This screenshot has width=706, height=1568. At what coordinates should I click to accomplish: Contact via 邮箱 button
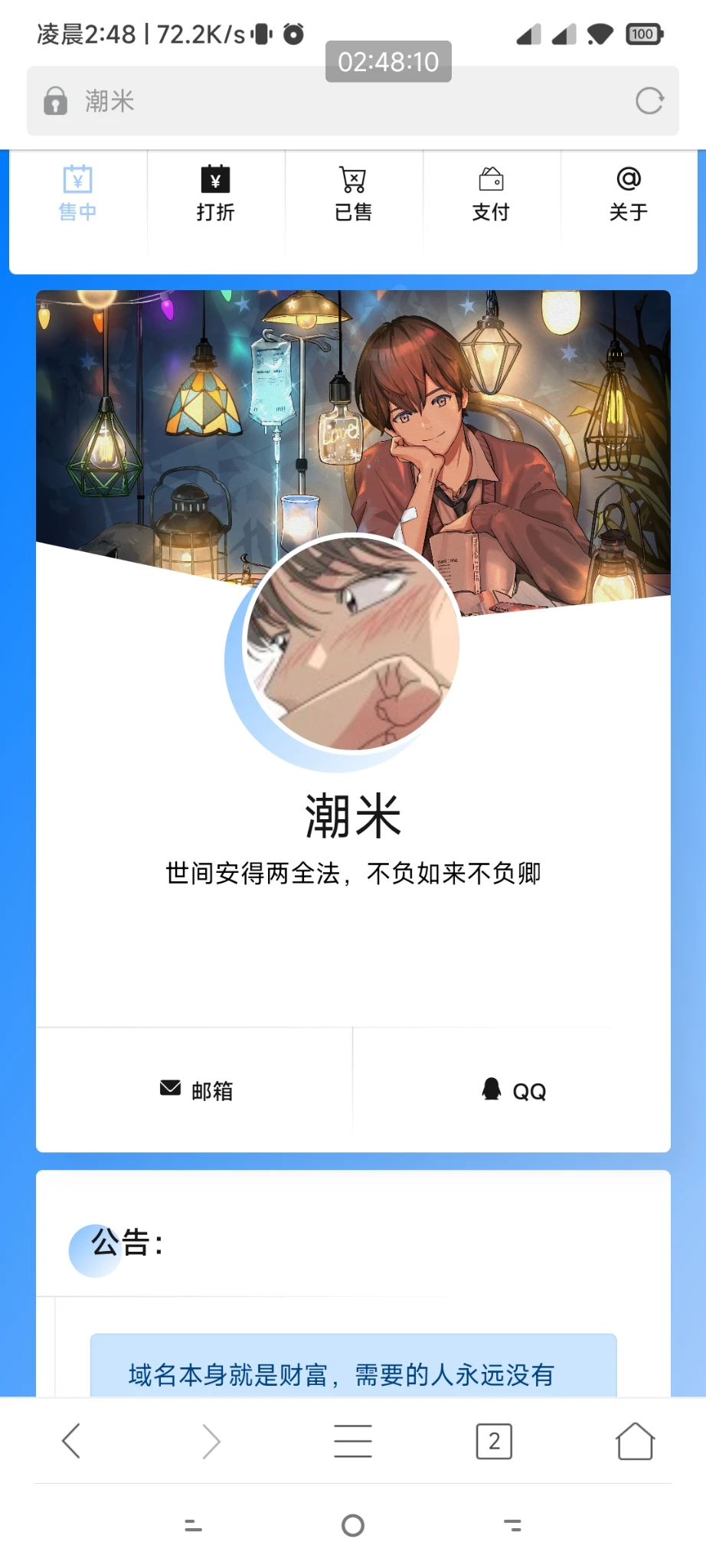pyautogui.click(x=195, y=1090)
